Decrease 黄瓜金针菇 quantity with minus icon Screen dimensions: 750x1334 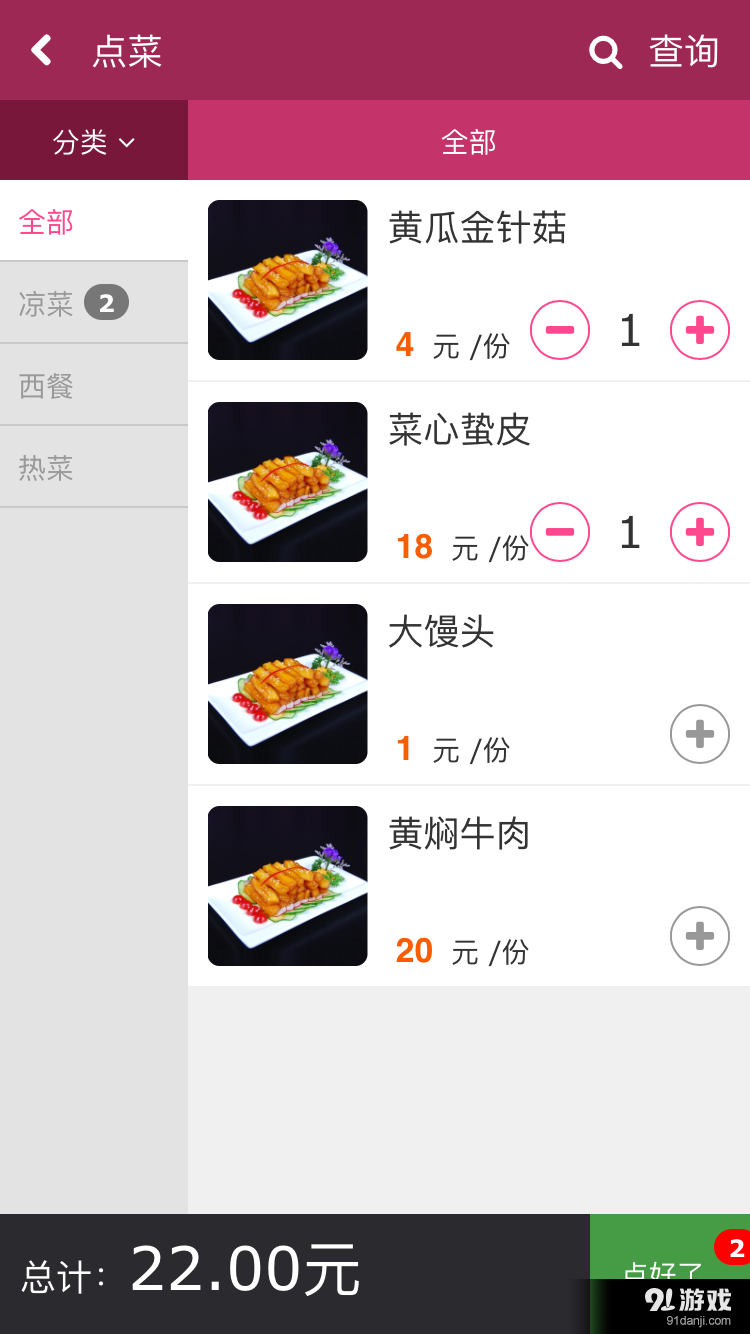[559, 330]
